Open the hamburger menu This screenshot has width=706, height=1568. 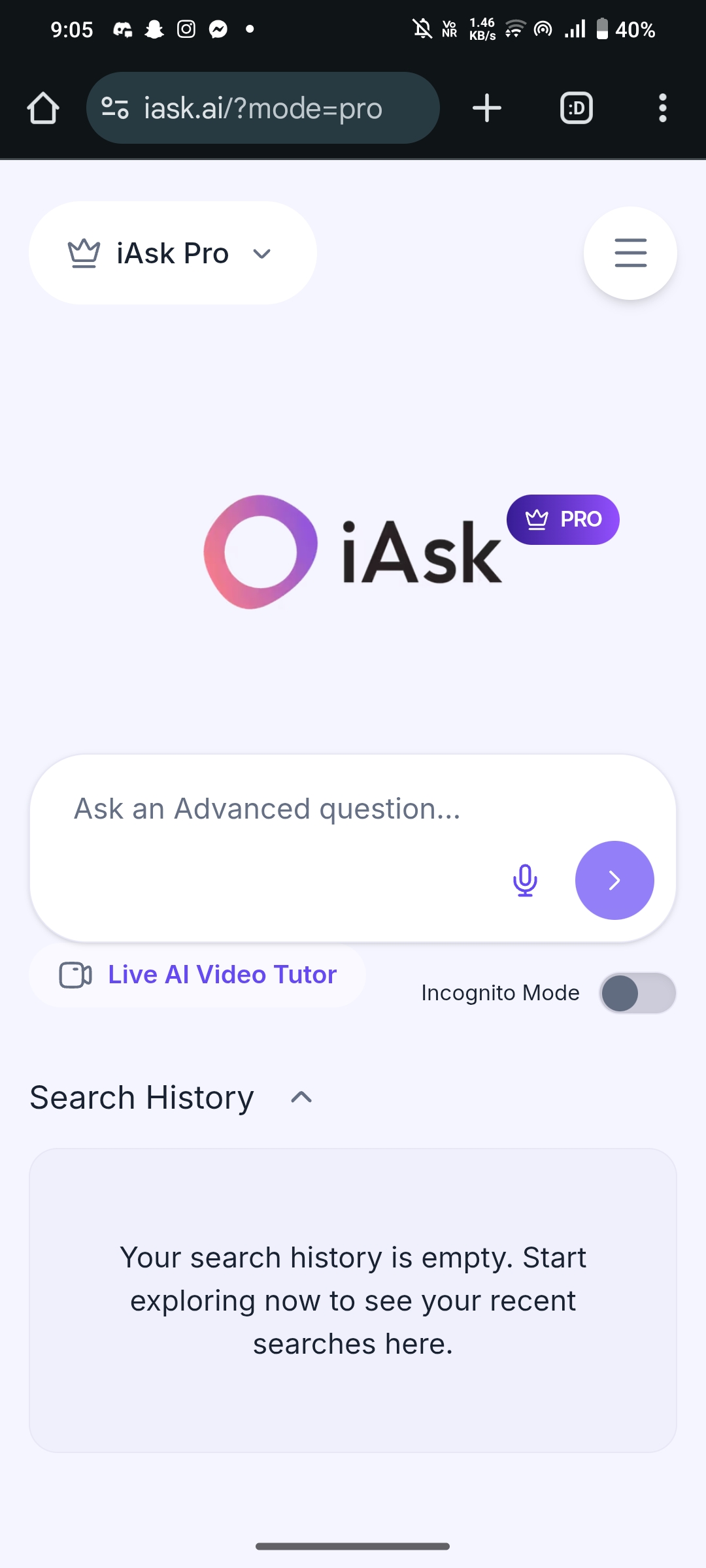pyautogui.click(x=630, y=253)
